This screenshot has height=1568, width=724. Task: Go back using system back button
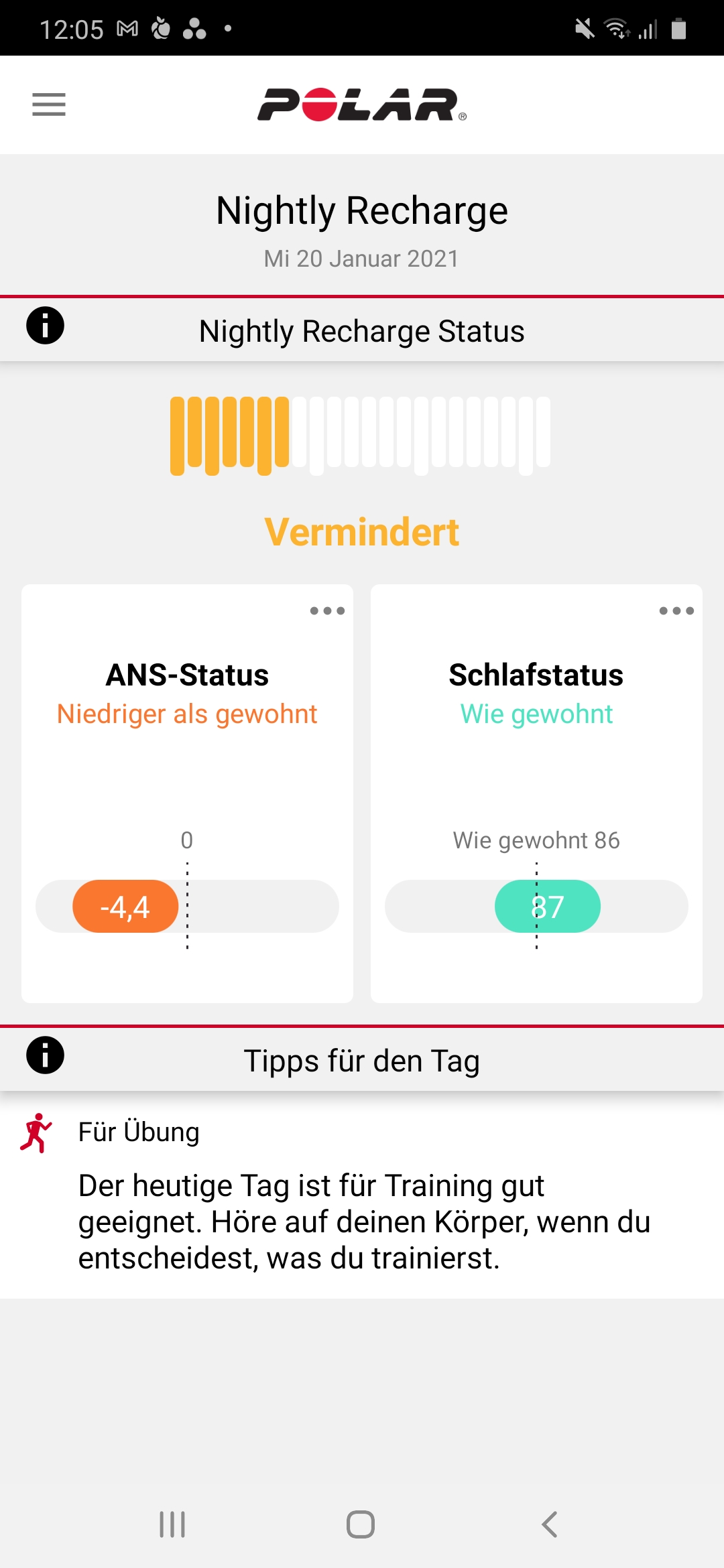click(549, 1524)
